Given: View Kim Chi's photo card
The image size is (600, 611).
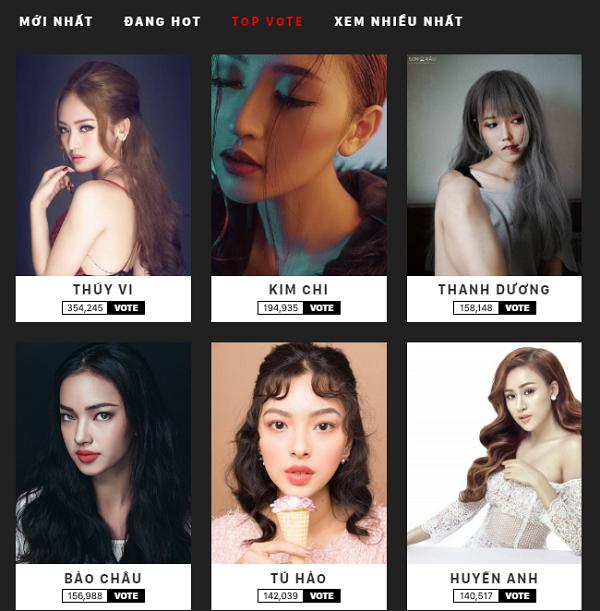Looking at the screenshot, I should click(298, 165).
